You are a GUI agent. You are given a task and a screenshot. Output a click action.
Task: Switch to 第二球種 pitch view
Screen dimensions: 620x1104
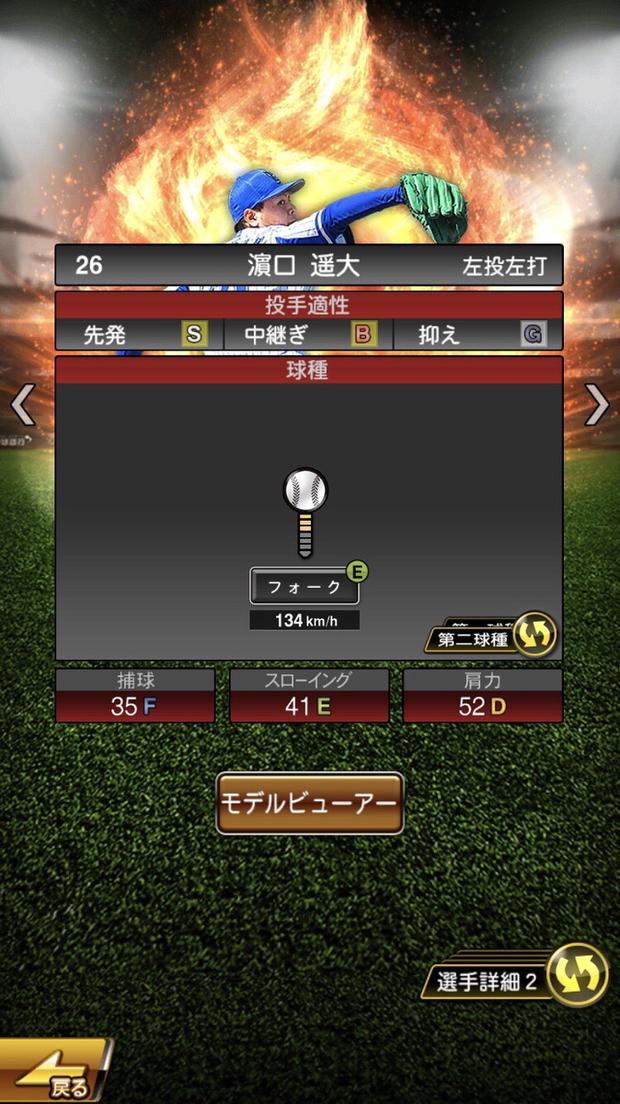(492, 636)
